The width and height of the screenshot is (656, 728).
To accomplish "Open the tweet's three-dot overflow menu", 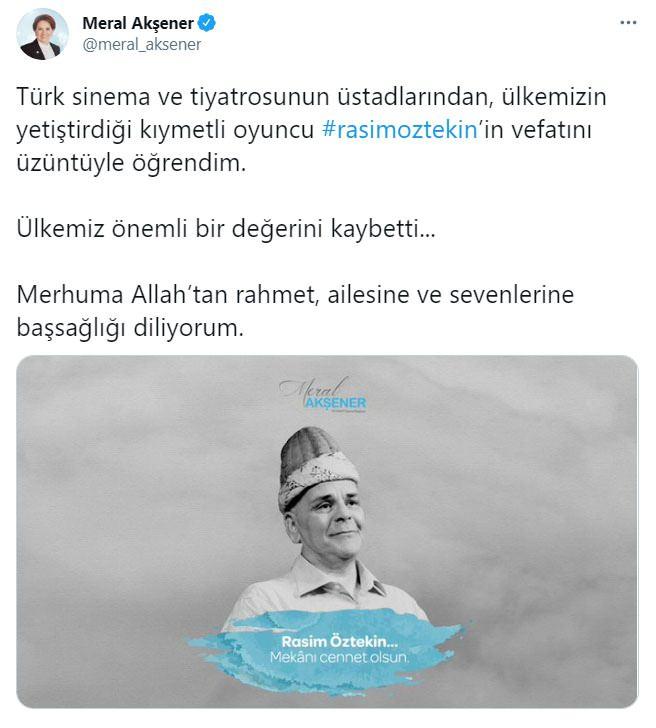I will 627,22.
